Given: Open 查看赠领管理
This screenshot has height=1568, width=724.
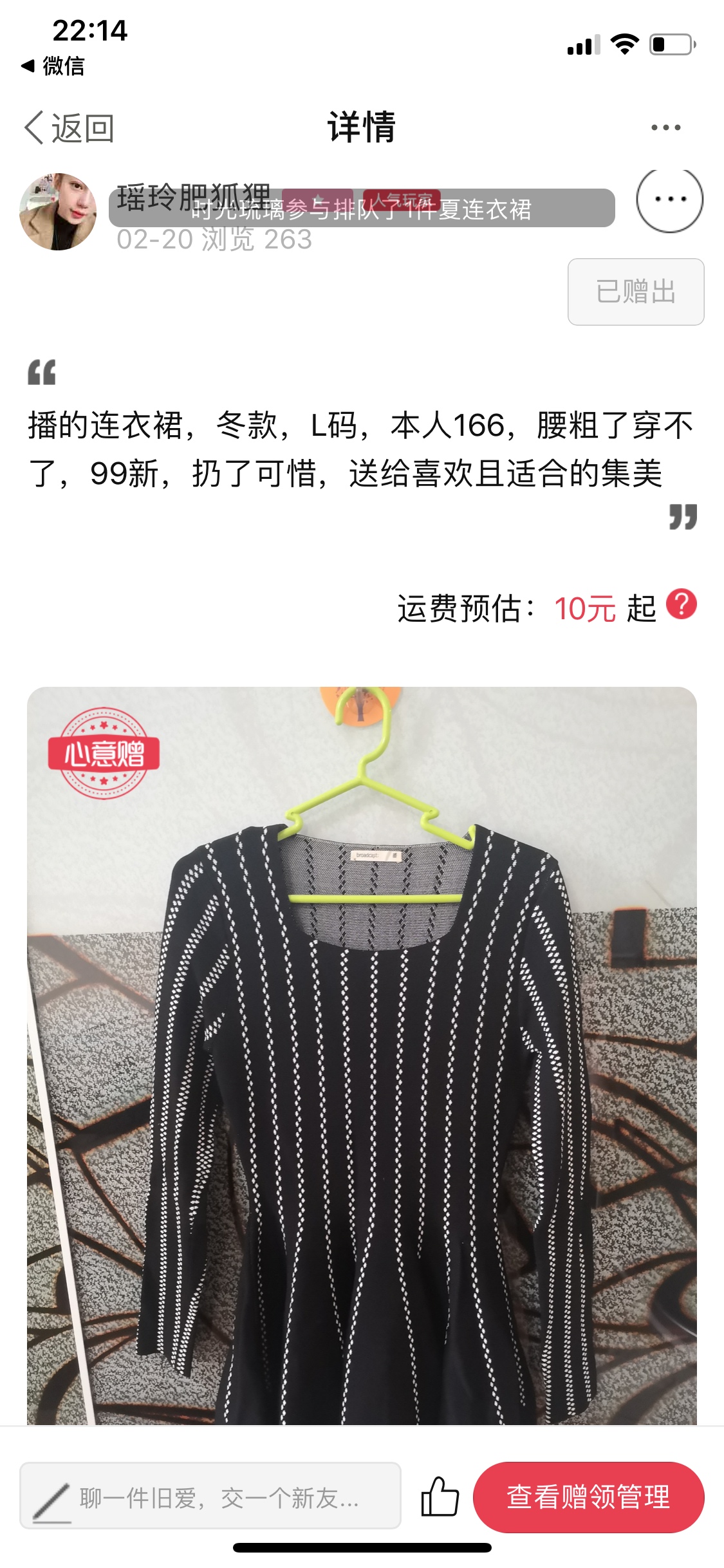Looking at the screenshot, I should (588, 1497).
